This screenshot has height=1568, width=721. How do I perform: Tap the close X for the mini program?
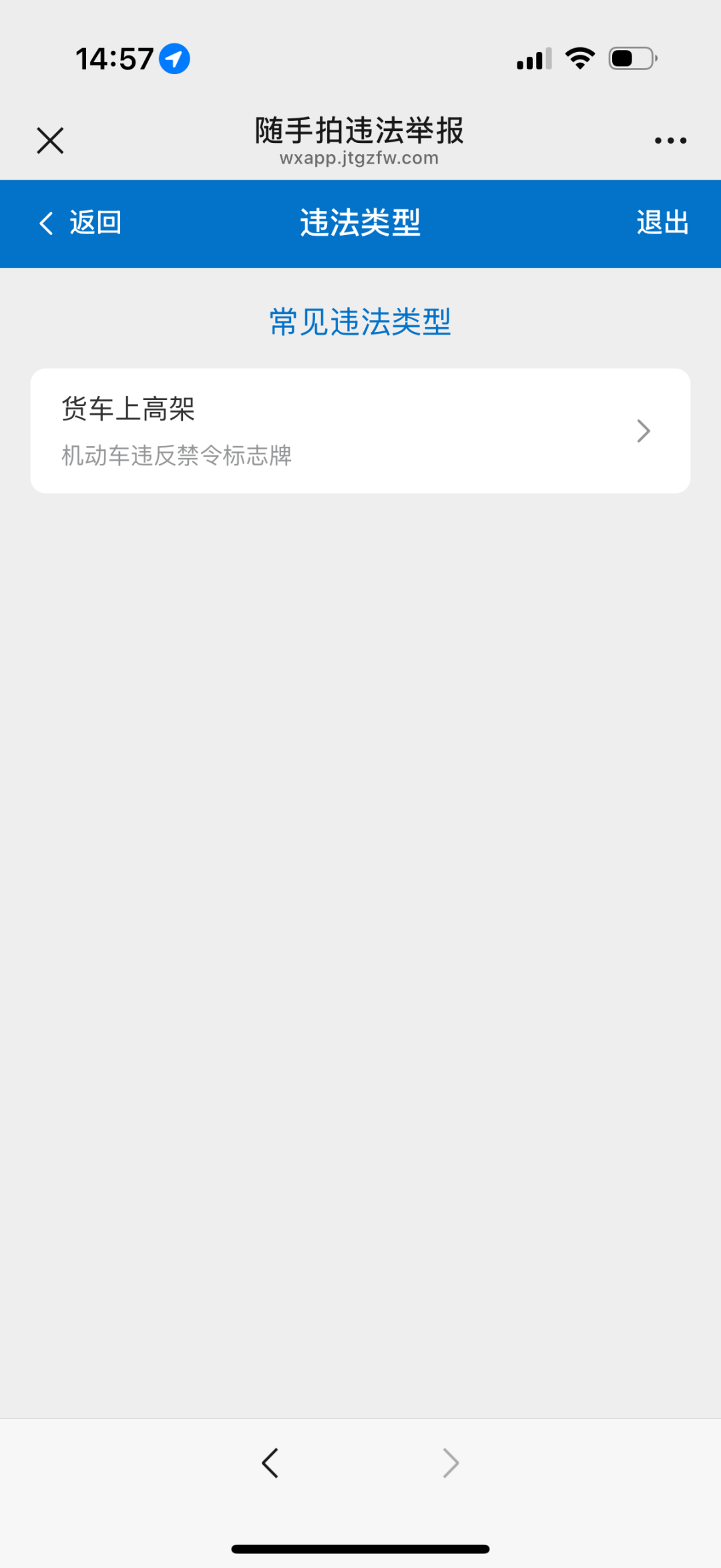pos(49,140)
